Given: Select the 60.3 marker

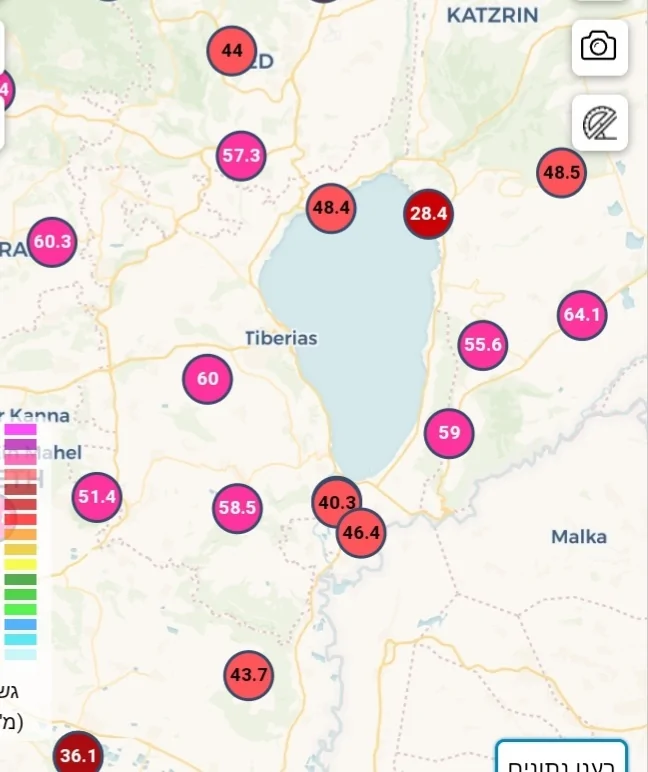Looking at the screenshot, I should (x=52, y=242).
